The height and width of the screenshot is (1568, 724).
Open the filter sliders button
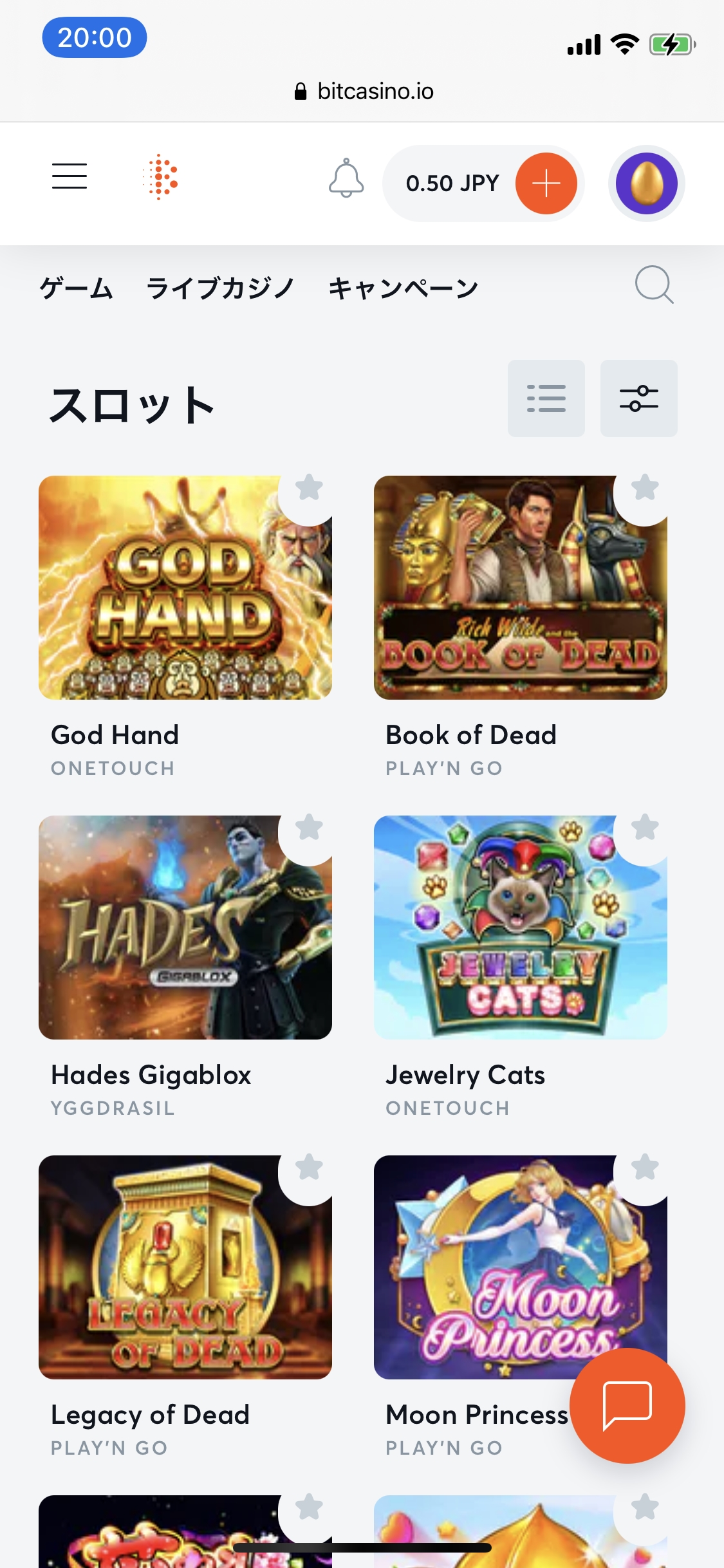(x=638, y=398)
